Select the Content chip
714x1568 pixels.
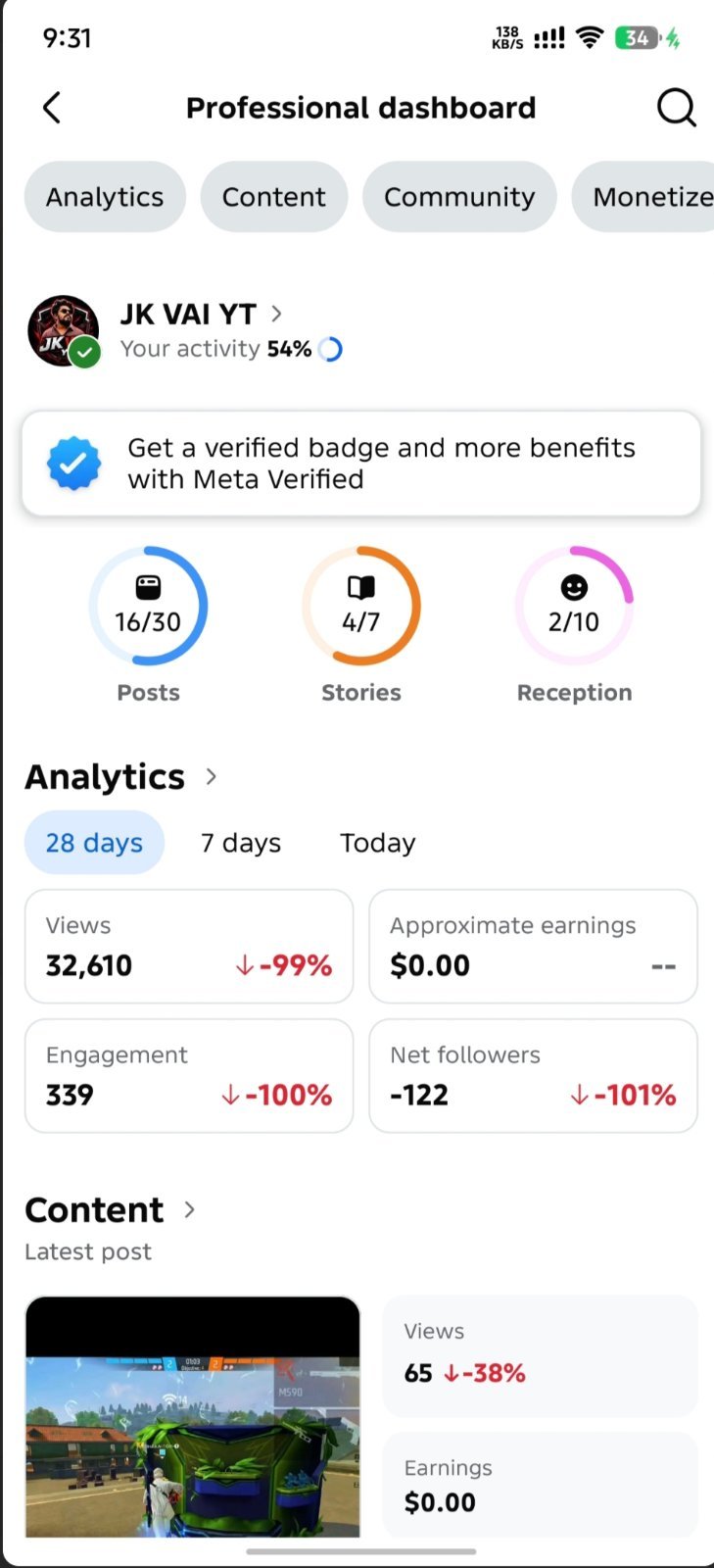[274, 197]
